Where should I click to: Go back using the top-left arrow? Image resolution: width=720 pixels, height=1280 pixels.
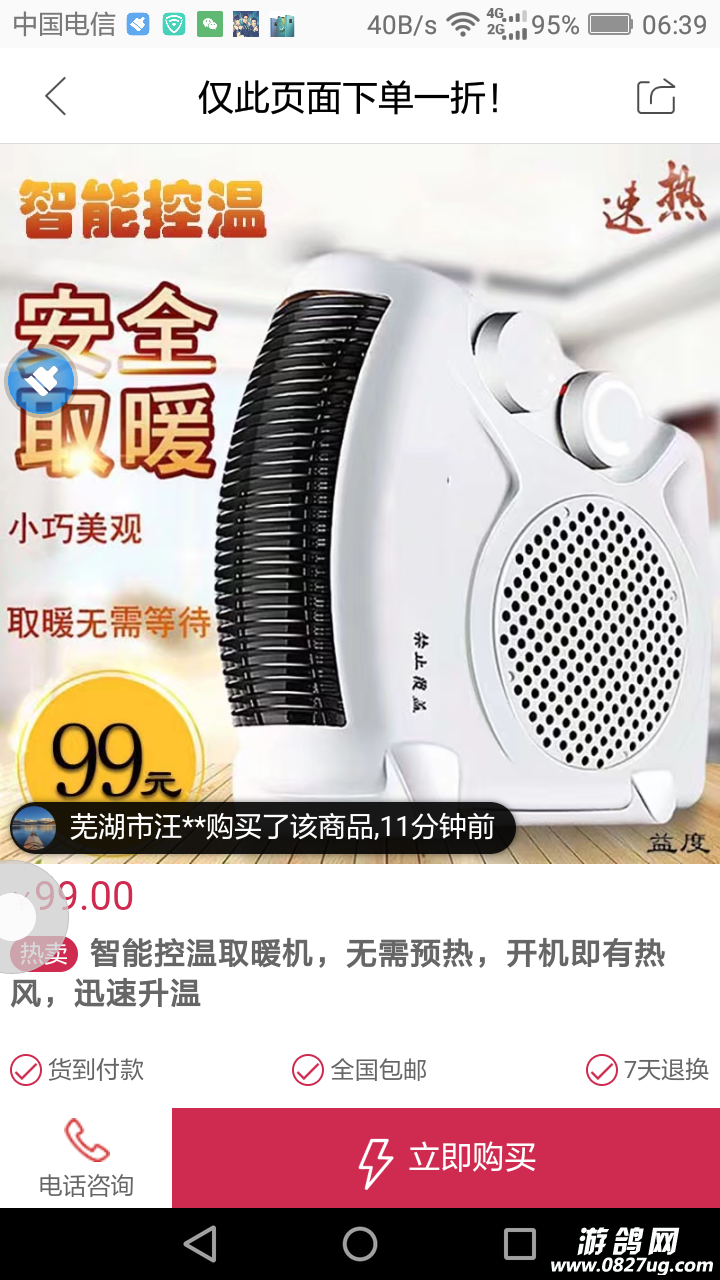click(x=56, y=97)
